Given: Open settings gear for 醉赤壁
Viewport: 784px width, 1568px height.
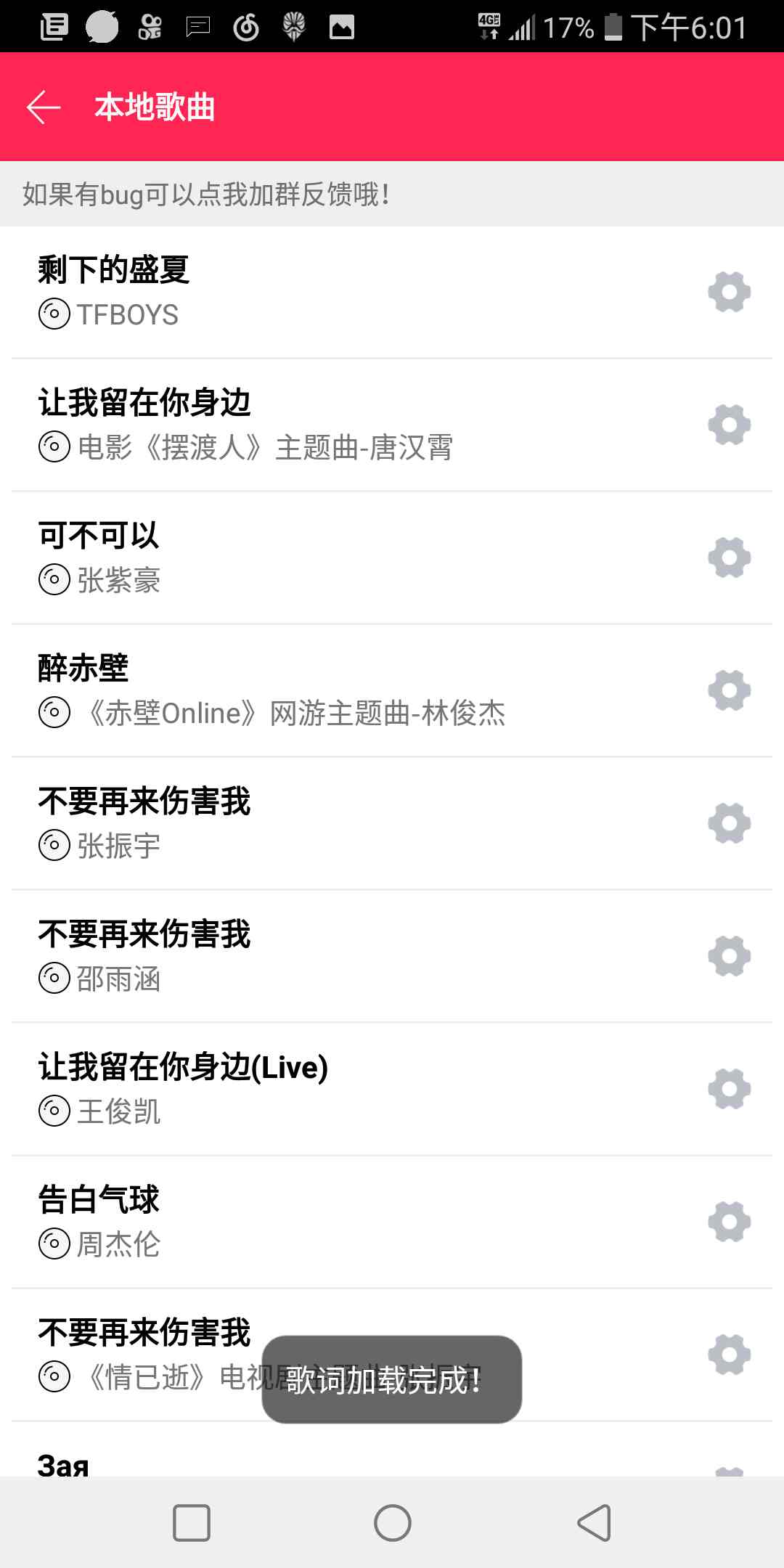Looking at the screenshot, I should 729,690.
